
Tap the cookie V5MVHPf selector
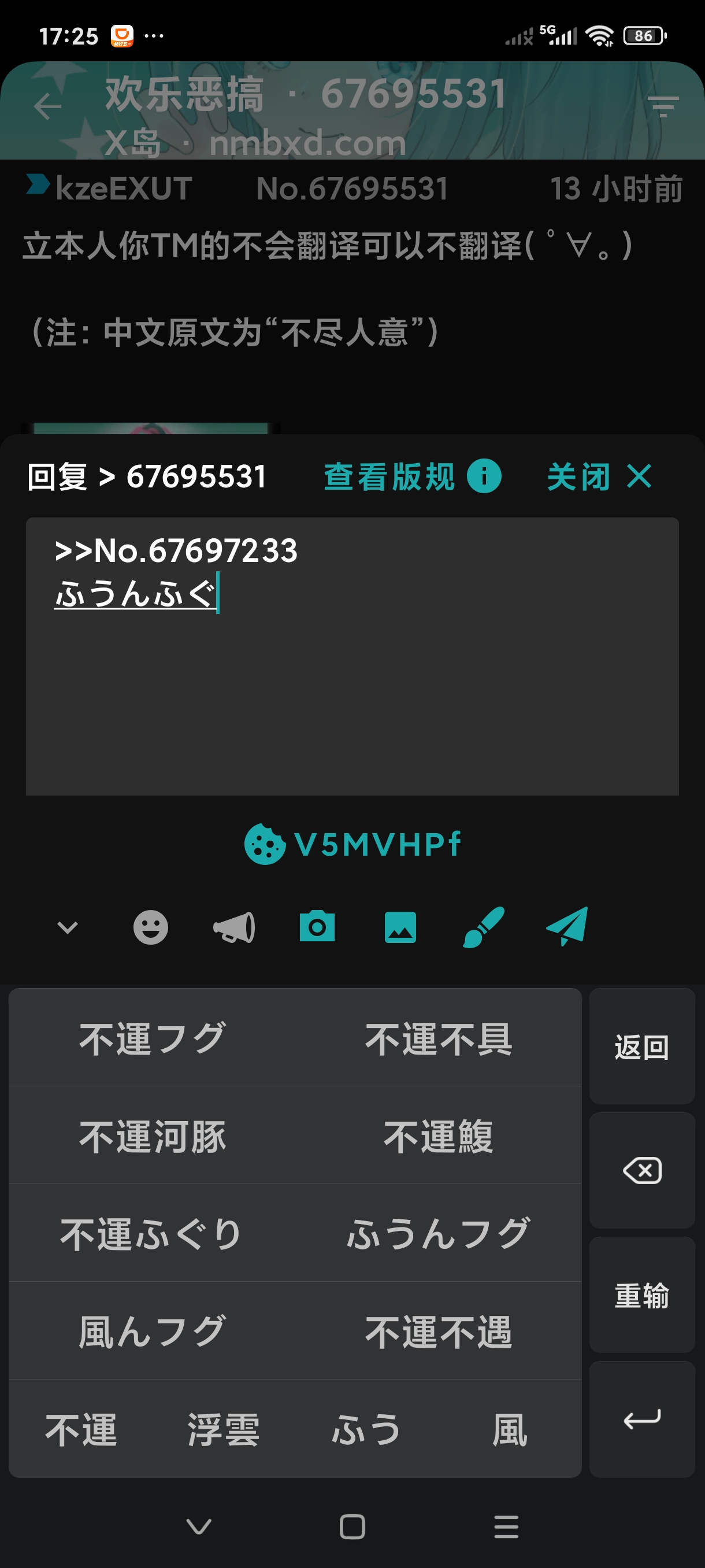352,844
